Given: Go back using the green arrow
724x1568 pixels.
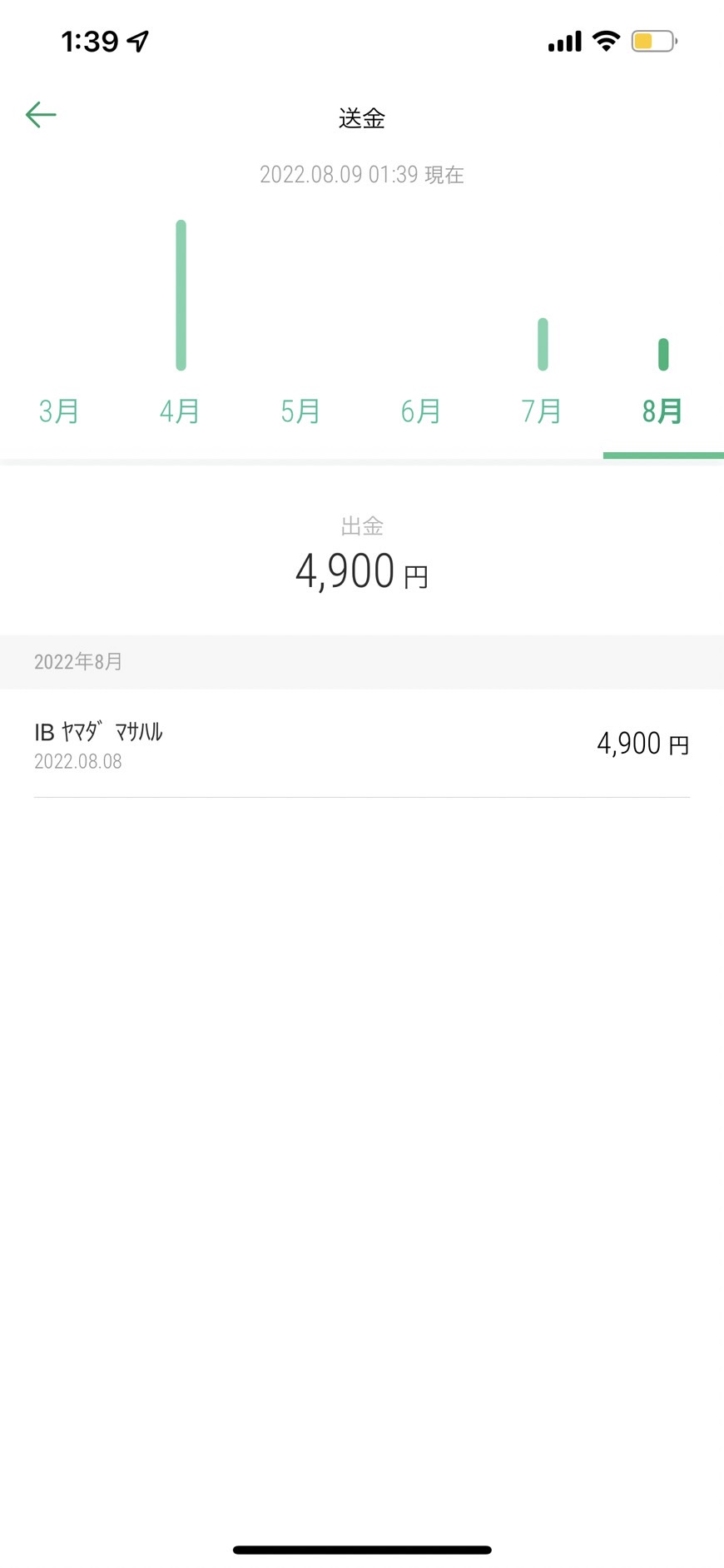Looking at the screenshot, I should pos(41,115).
